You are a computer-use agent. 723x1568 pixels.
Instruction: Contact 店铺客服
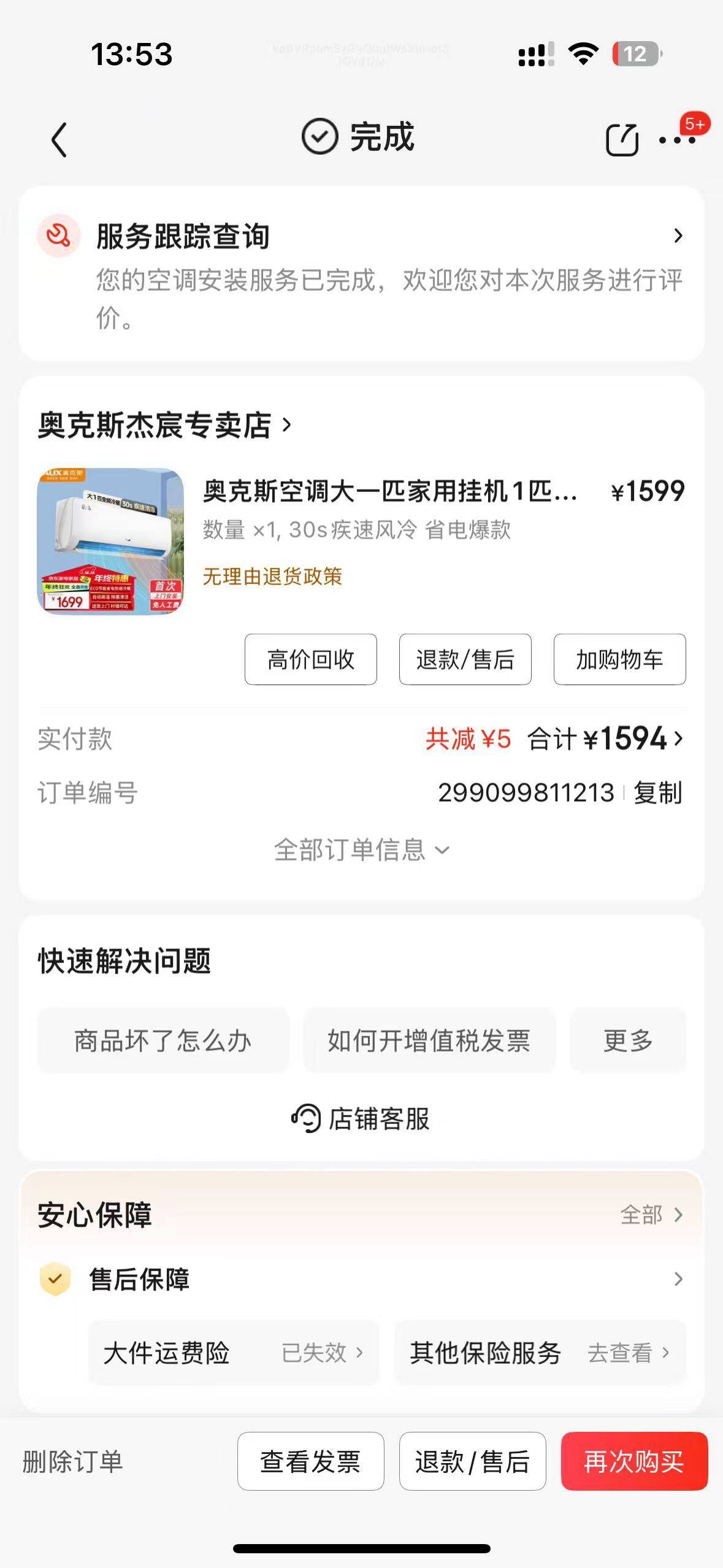(361, 1118)
